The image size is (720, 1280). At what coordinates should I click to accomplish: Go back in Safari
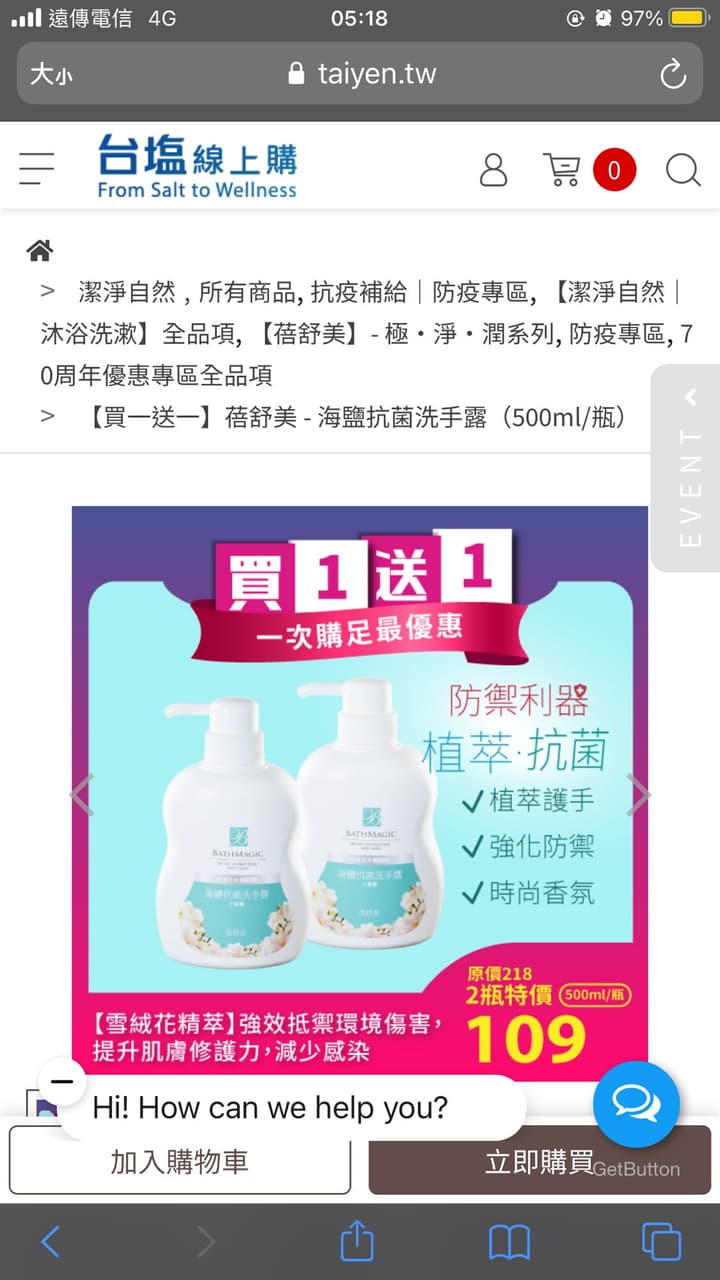click(x=50, y=1242)
